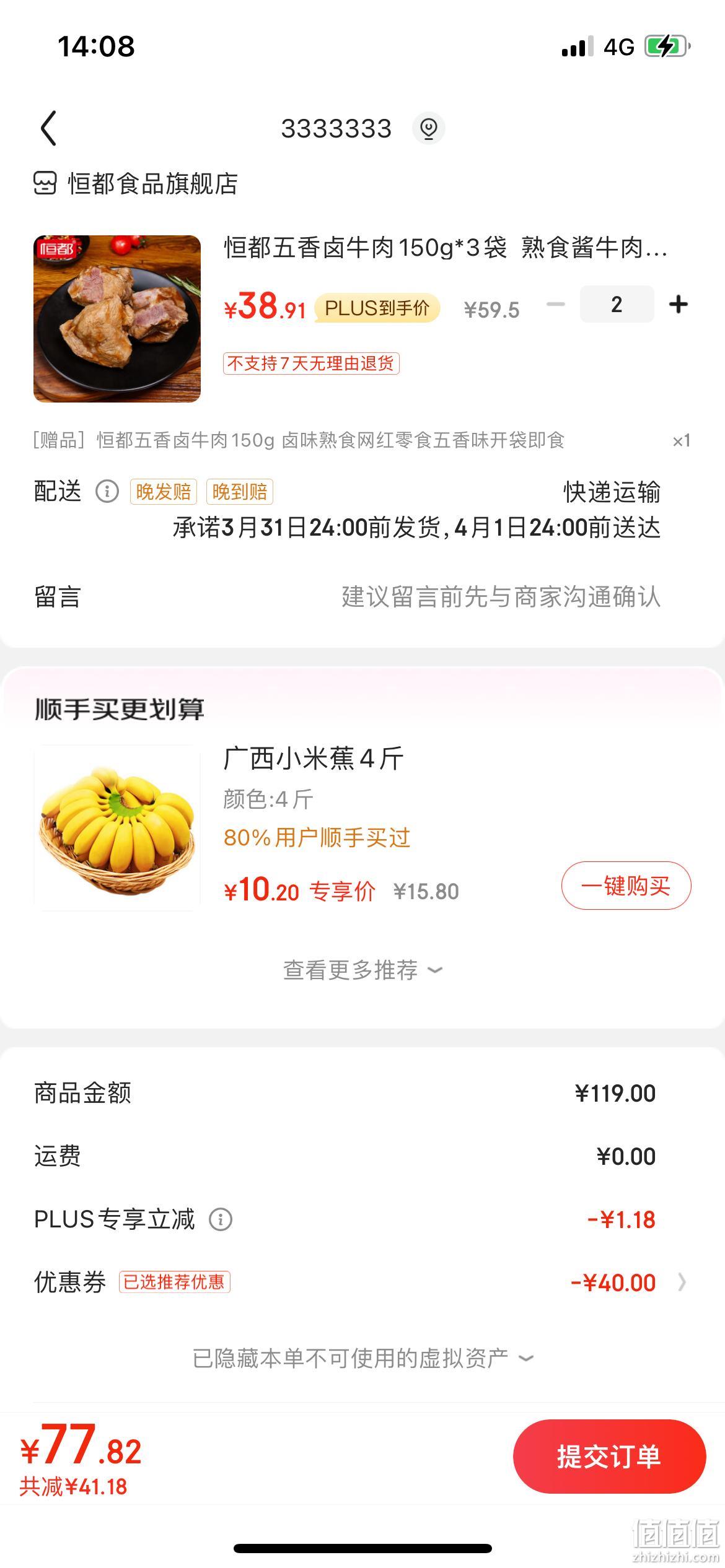Open the 广西小米蕉 banana image
This screenshot has height=1568, width=725.
tap(117, 828)
